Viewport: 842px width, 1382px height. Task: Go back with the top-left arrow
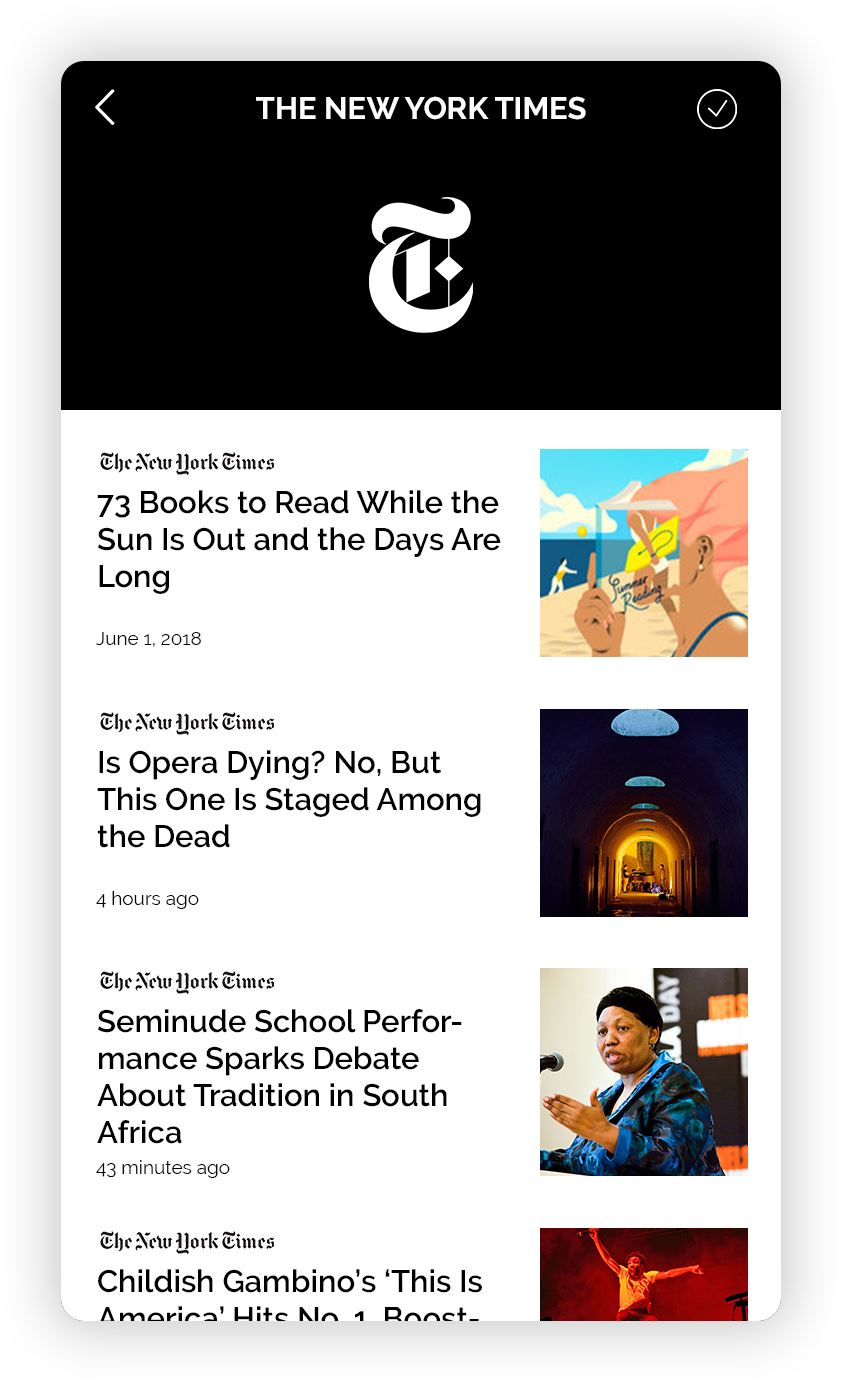(x=105, y=108)
